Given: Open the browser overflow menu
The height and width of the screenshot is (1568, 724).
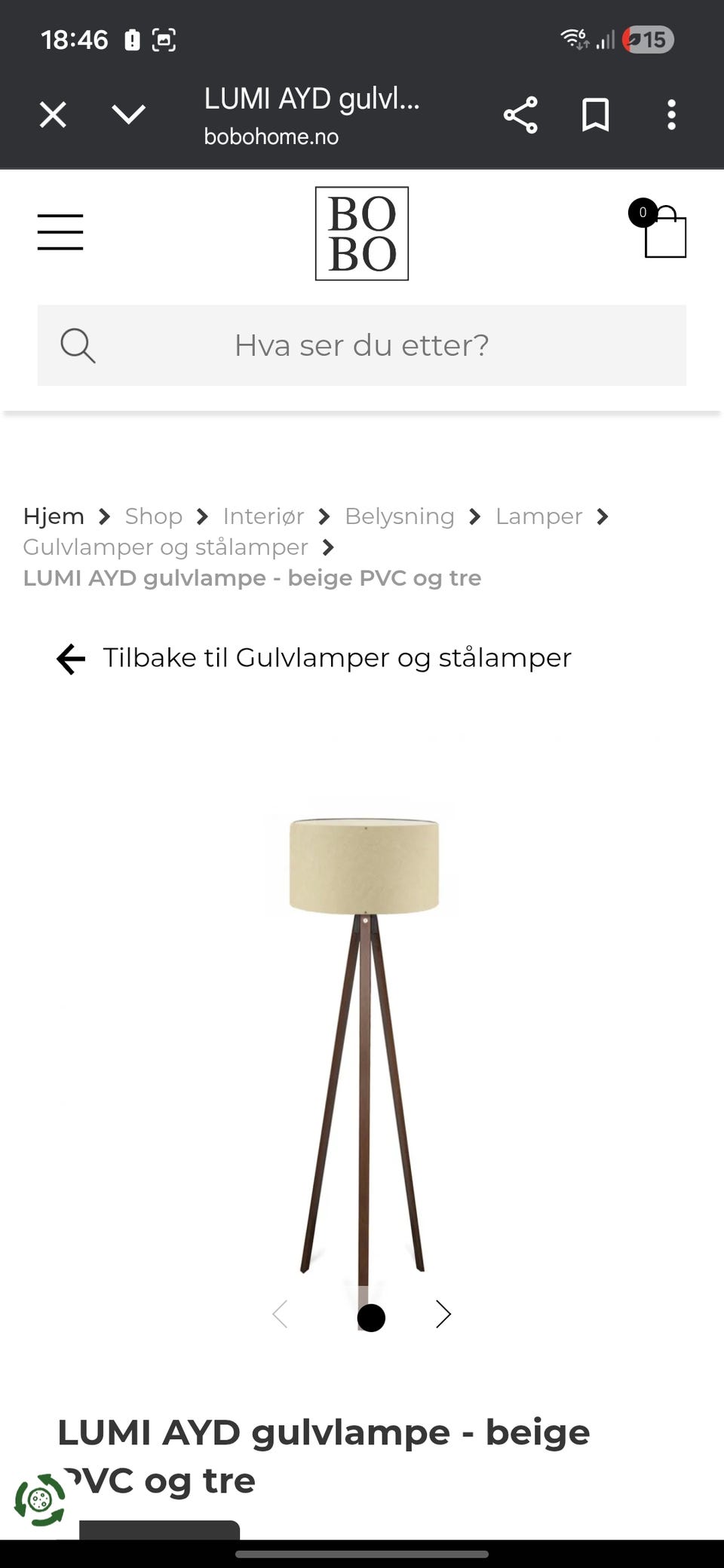Looking at the screenshot, I should 671,115.
